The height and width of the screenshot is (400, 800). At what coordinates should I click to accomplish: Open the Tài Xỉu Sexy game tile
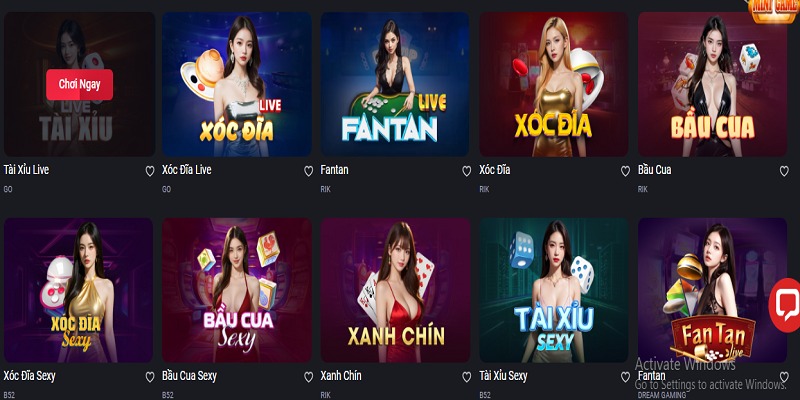tap(554, 290)
